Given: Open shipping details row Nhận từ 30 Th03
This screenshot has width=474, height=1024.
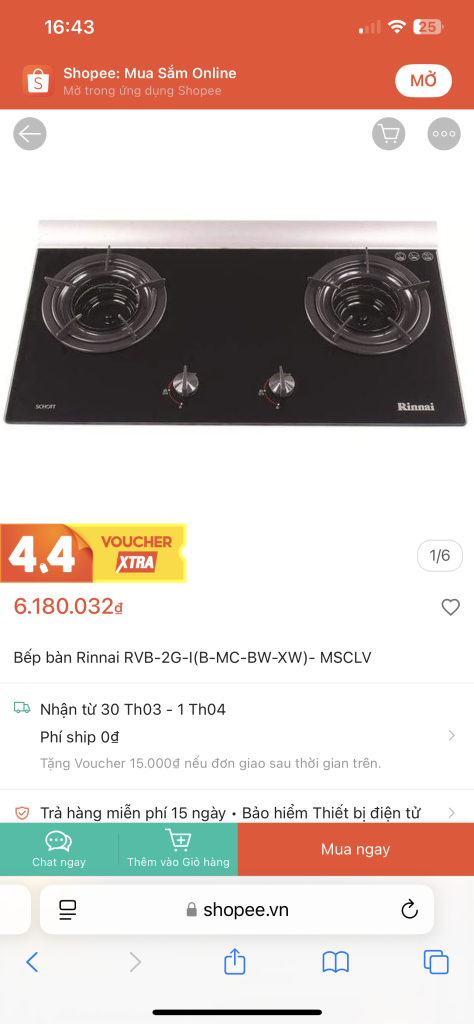Looking at the screenshot, I should 237,736.
